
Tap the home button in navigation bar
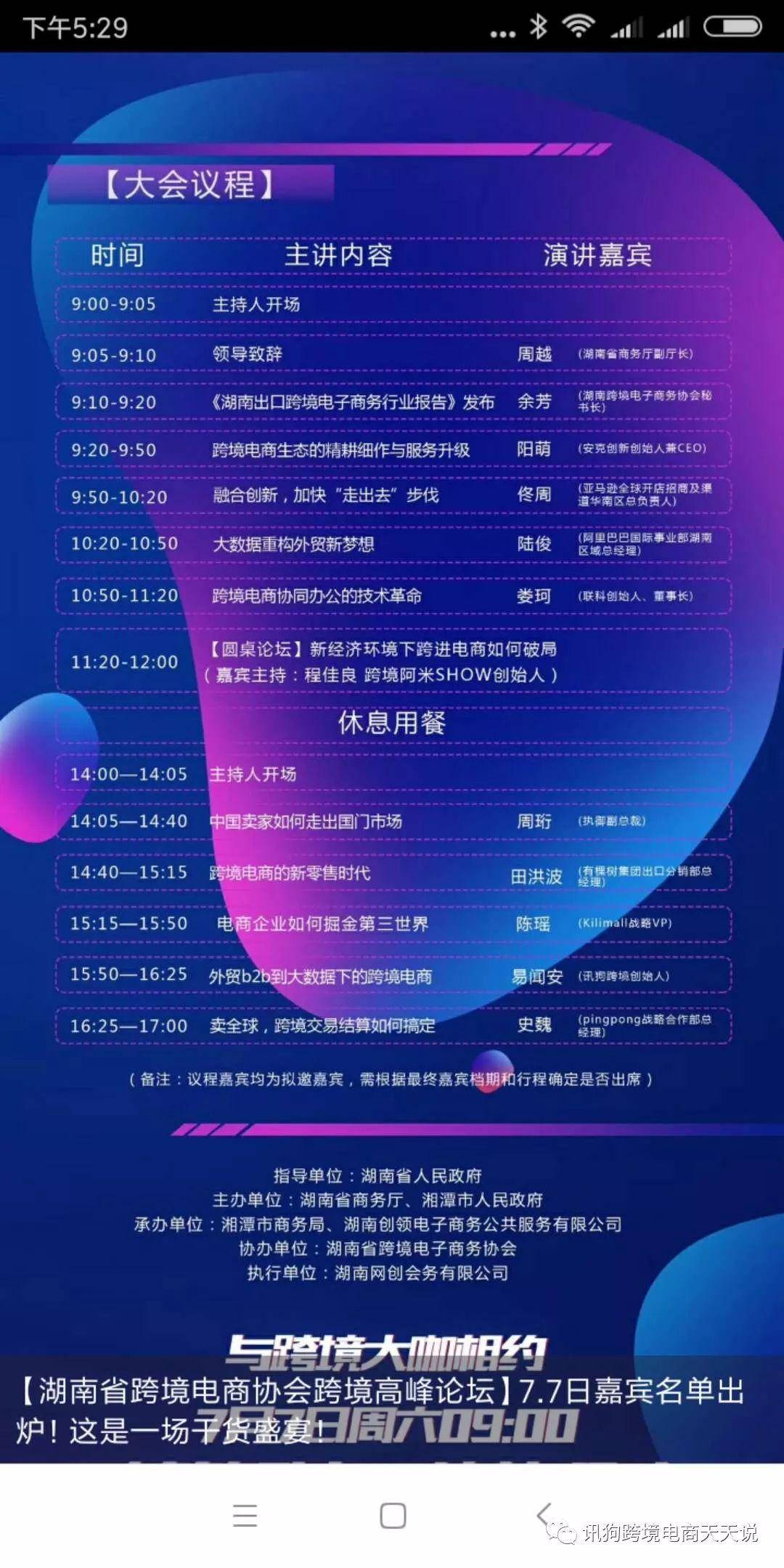click(393, 1515)
